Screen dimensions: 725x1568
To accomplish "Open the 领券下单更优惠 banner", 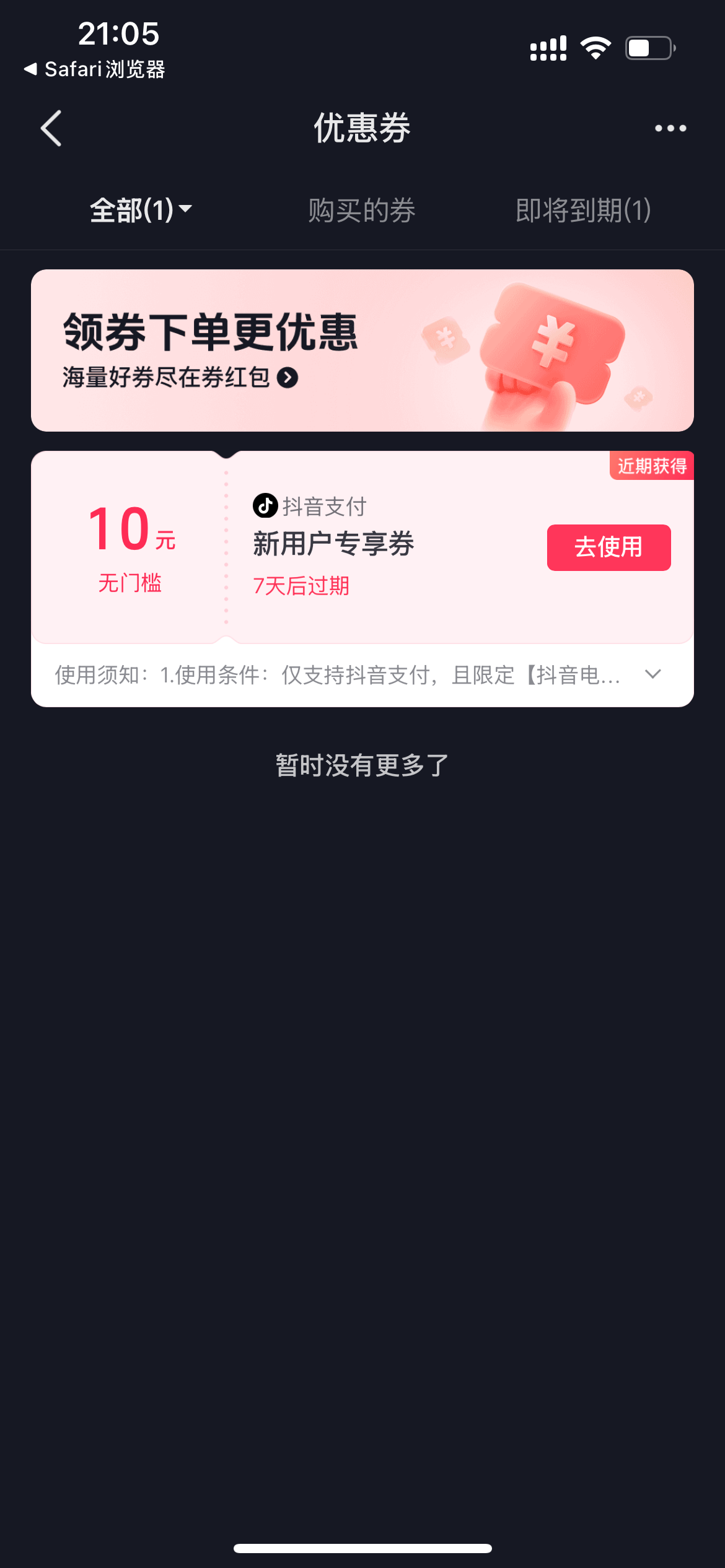I will (362, 351).
